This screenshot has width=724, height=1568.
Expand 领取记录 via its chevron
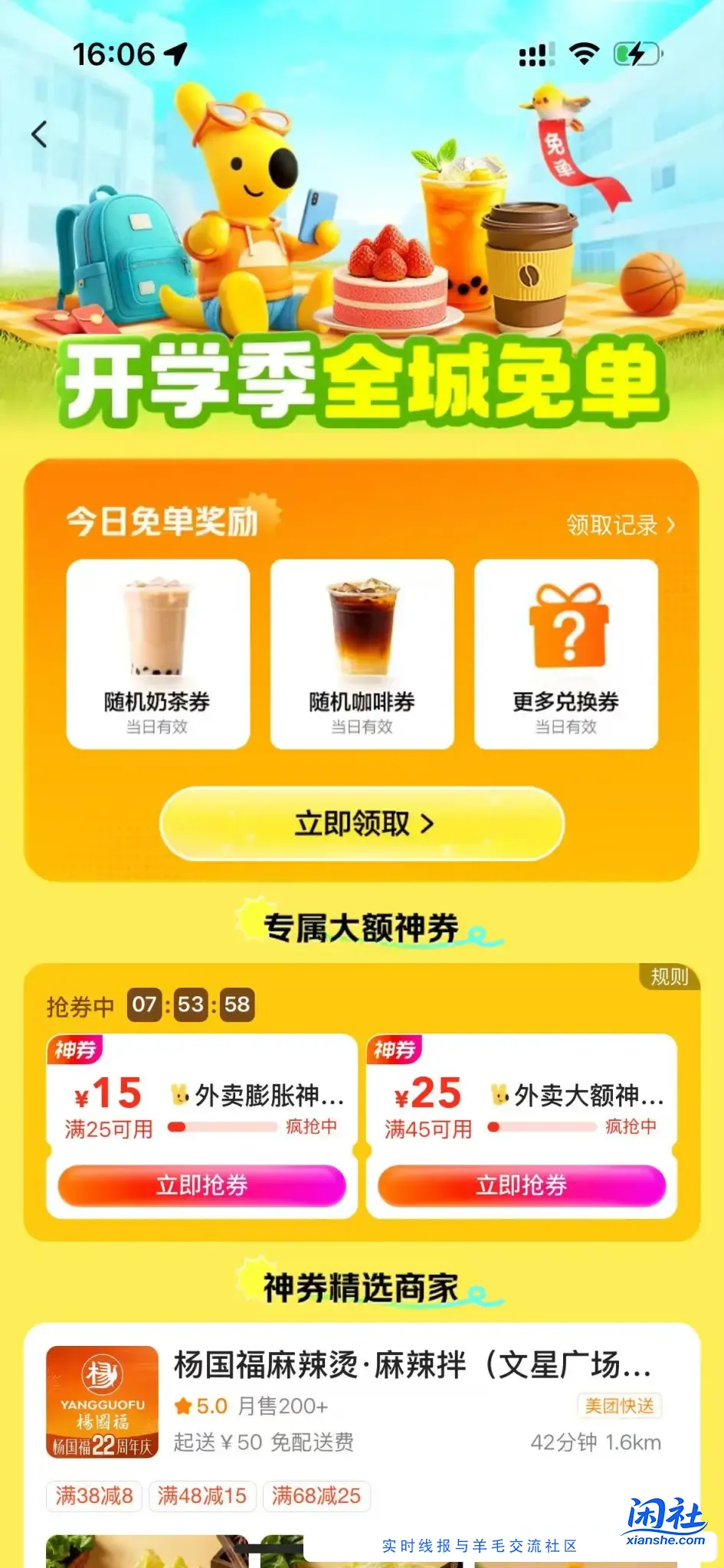click(x=672, y=525)
